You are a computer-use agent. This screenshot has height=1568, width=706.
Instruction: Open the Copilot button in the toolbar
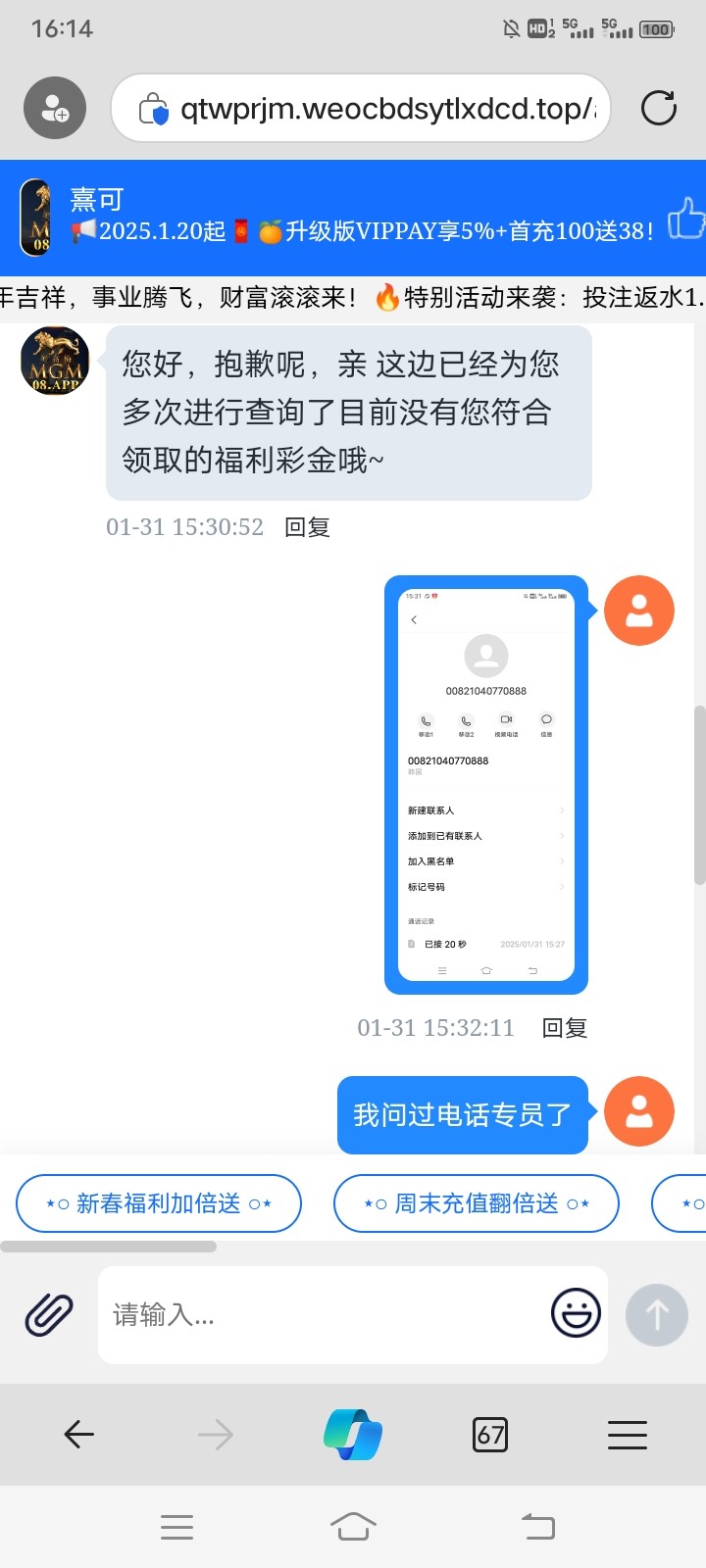click(353, 1435)
